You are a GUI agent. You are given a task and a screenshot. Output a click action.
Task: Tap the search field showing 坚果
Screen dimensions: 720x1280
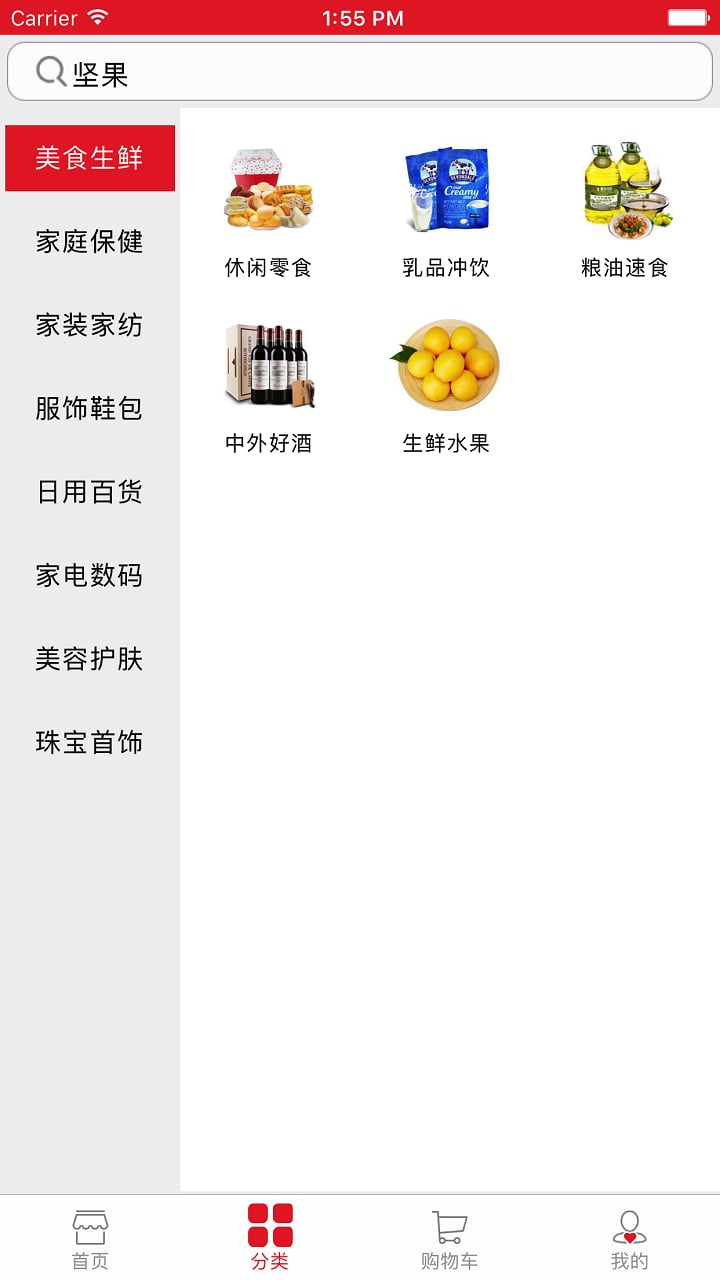[x=360, y=72]
